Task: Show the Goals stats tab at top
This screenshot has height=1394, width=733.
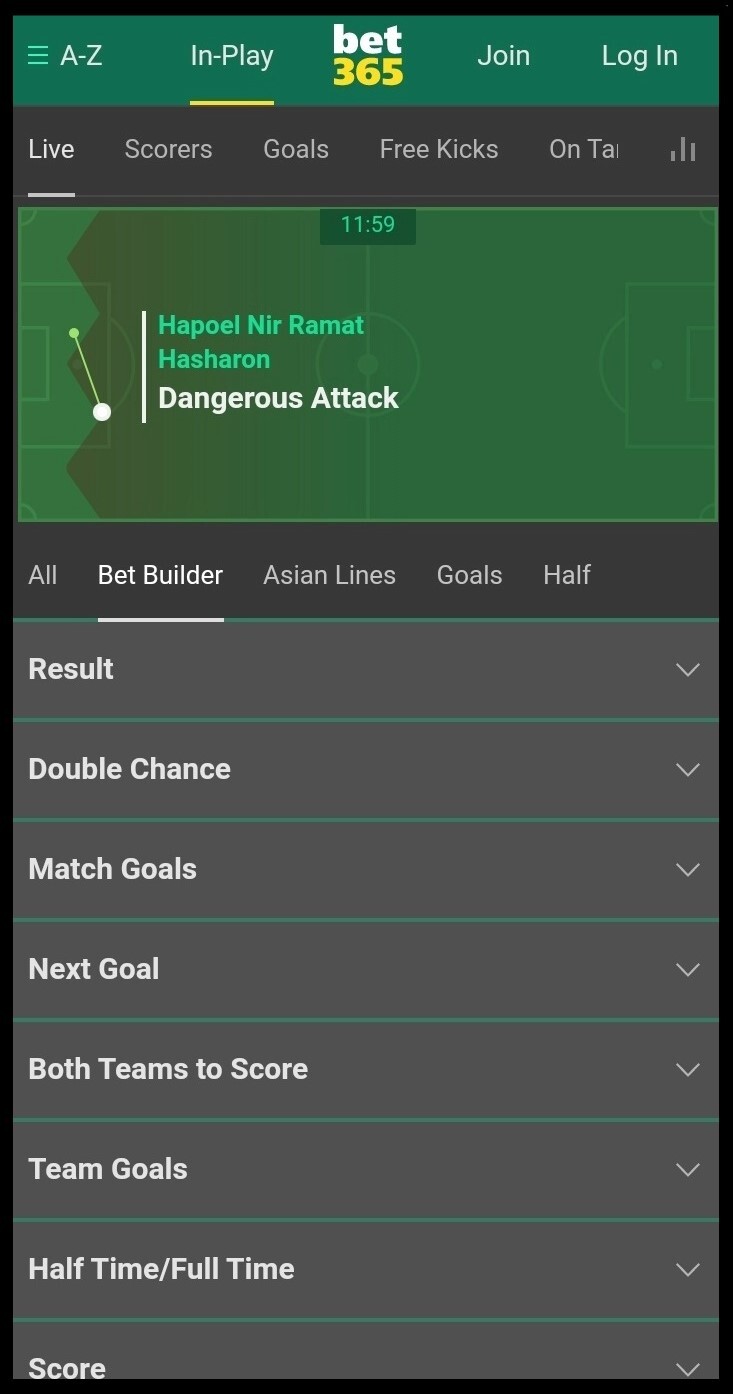Action: click(296, 149)
